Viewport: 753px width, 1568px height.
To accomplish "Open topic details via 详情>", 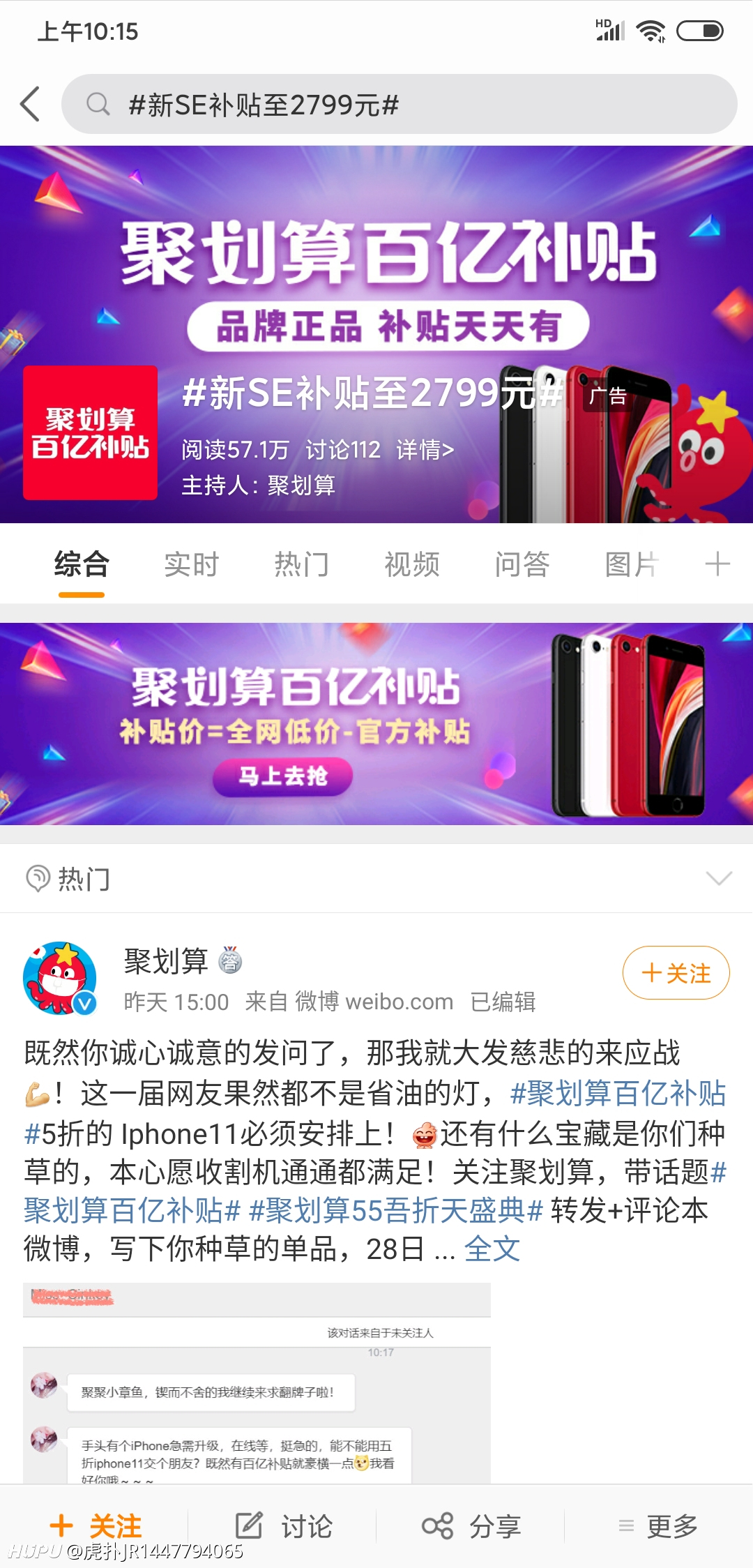I will (x=425, y=450).
